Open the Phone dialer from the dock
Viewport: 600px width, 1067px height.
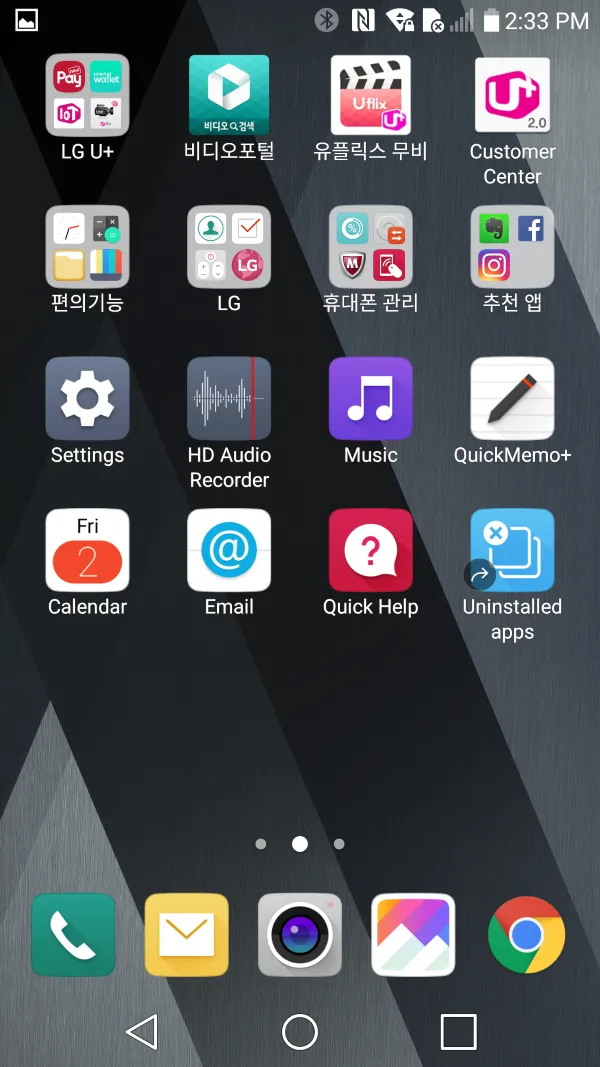[x=73, y=935]
